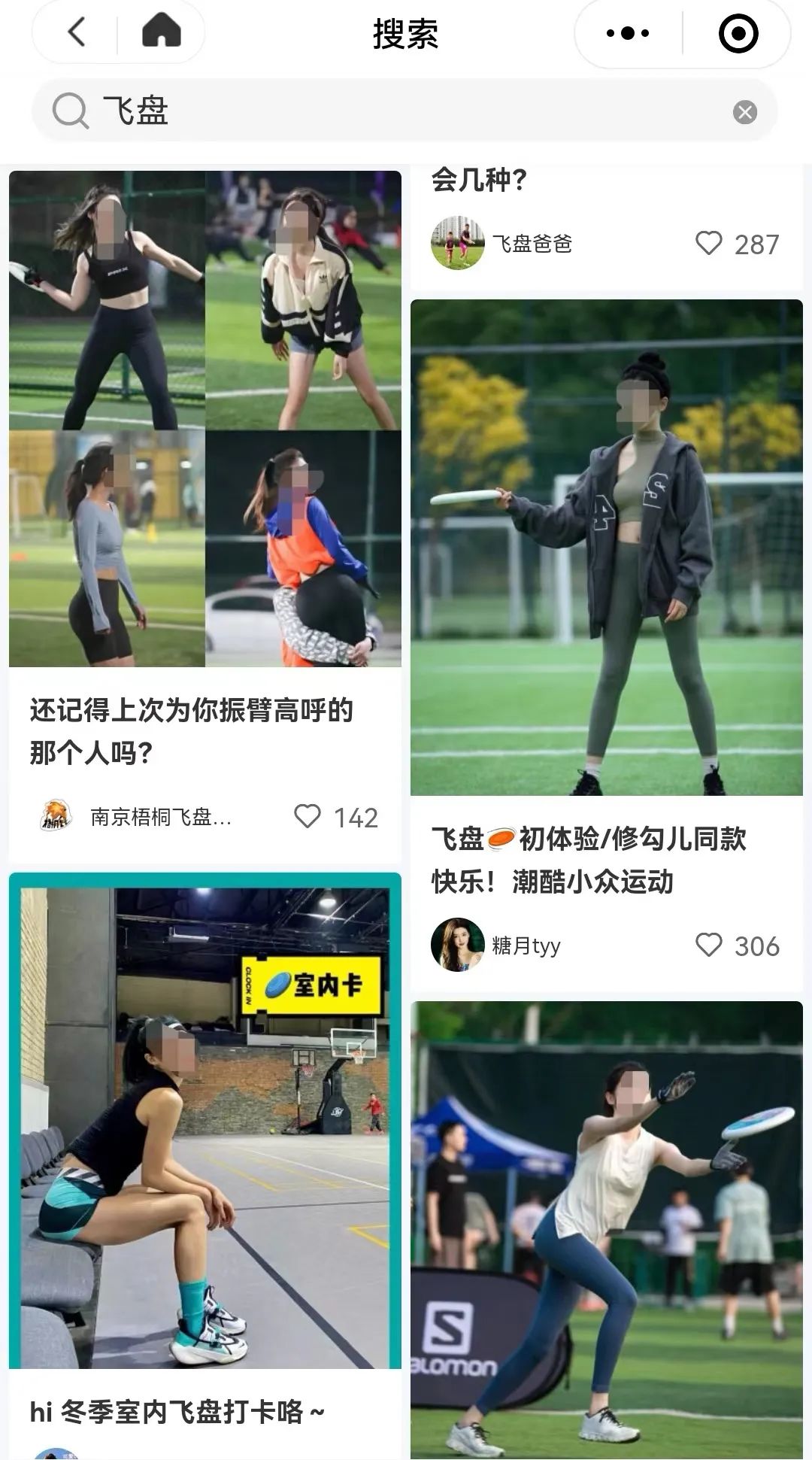
Task: Like the post by 糖月tyy
Action: tap(708, 945)
